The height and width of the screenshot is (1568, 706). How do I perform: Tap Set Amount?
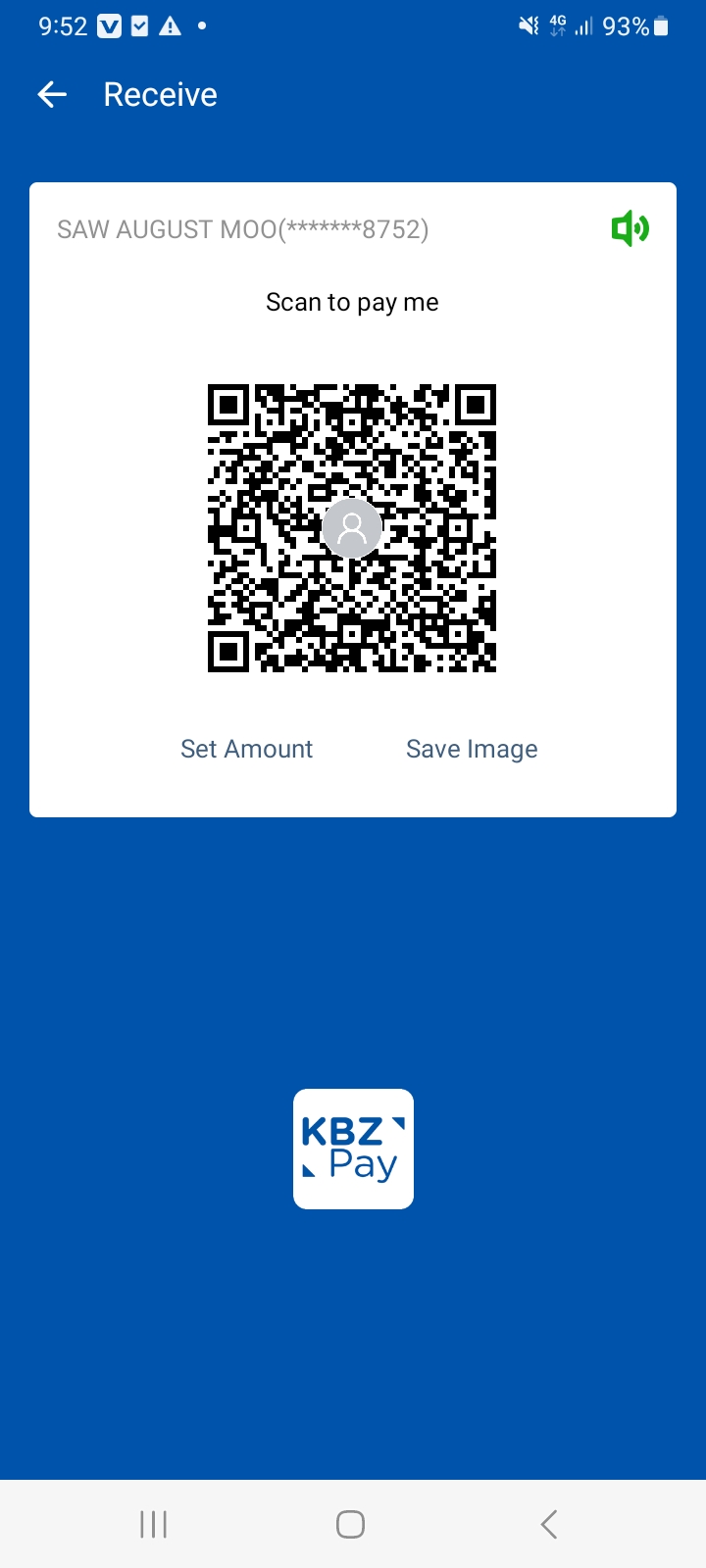246,749
